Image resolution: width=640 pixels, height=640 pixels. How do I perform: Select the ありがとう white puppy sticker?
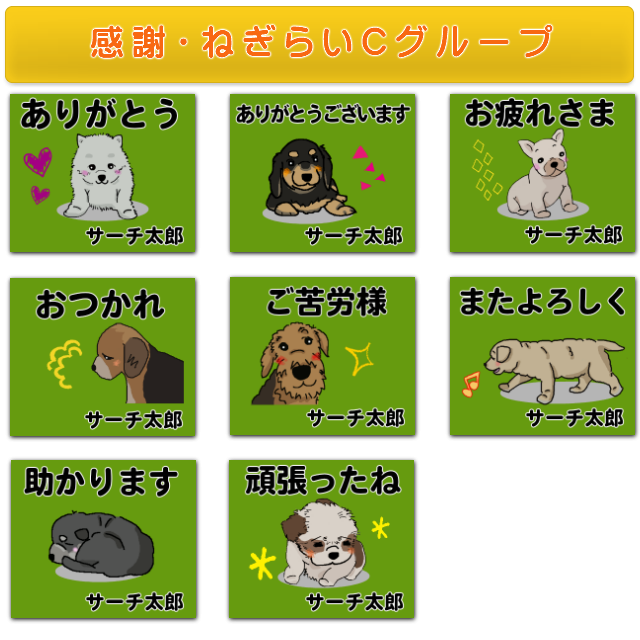[102, 173]
